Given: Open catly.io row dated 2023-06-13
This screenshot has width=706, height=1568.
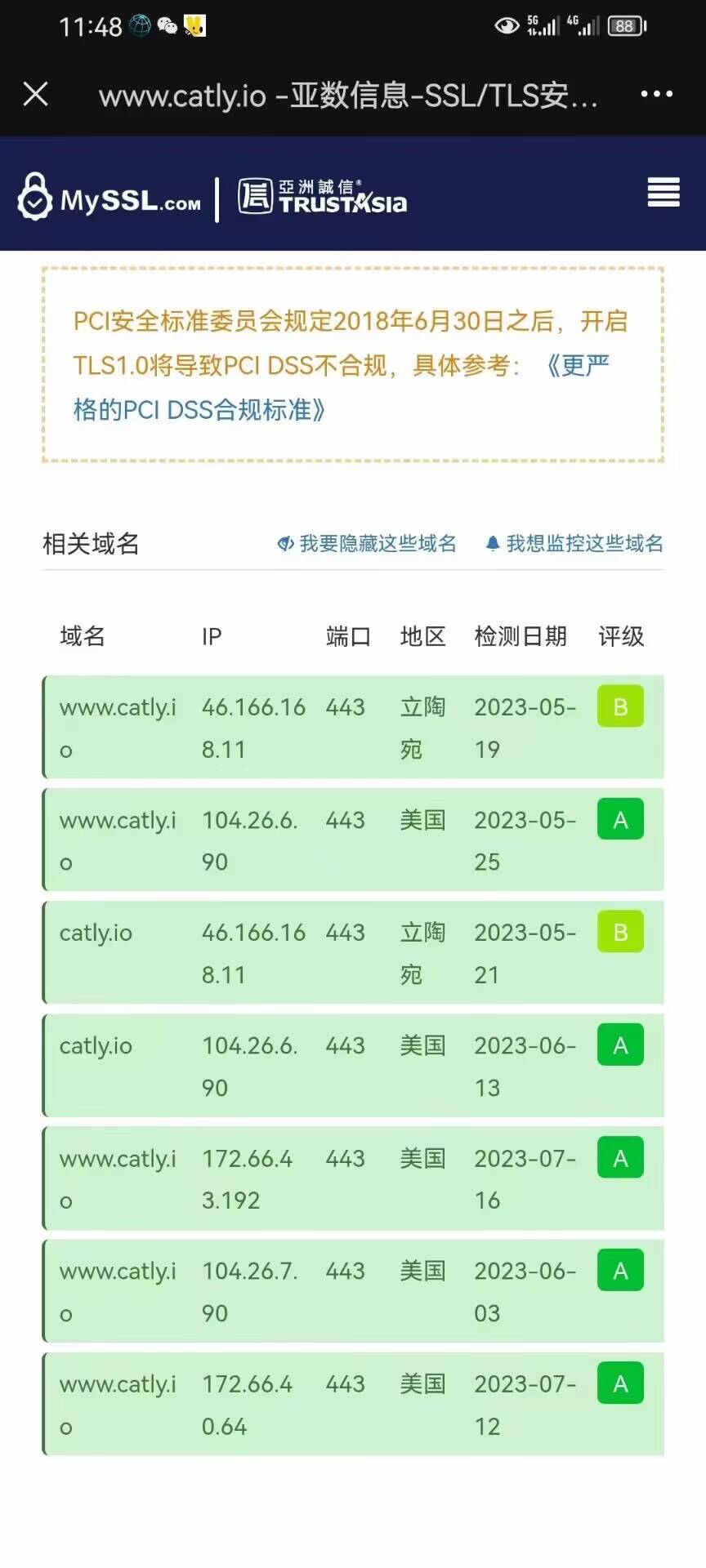Looking at the screenshot, I should (x=353, y=1065).
